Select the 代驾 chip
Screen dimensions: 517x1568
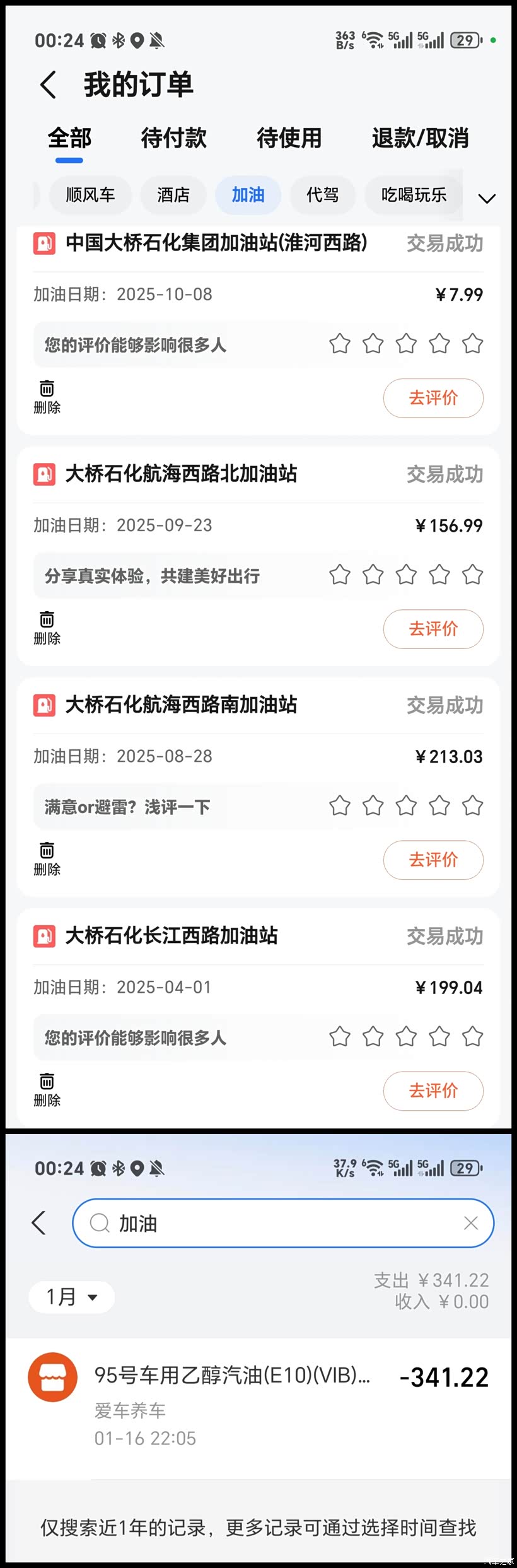[322, 195]
